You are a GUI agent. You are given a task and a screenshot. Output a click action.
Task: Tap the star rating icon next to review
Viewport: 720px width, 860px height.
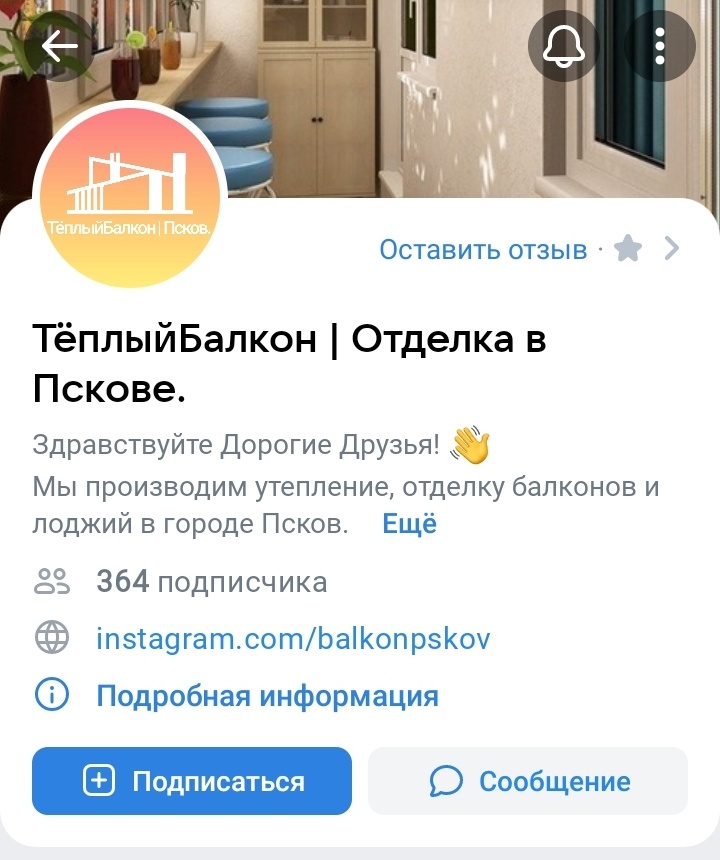[x=628, y=249]
